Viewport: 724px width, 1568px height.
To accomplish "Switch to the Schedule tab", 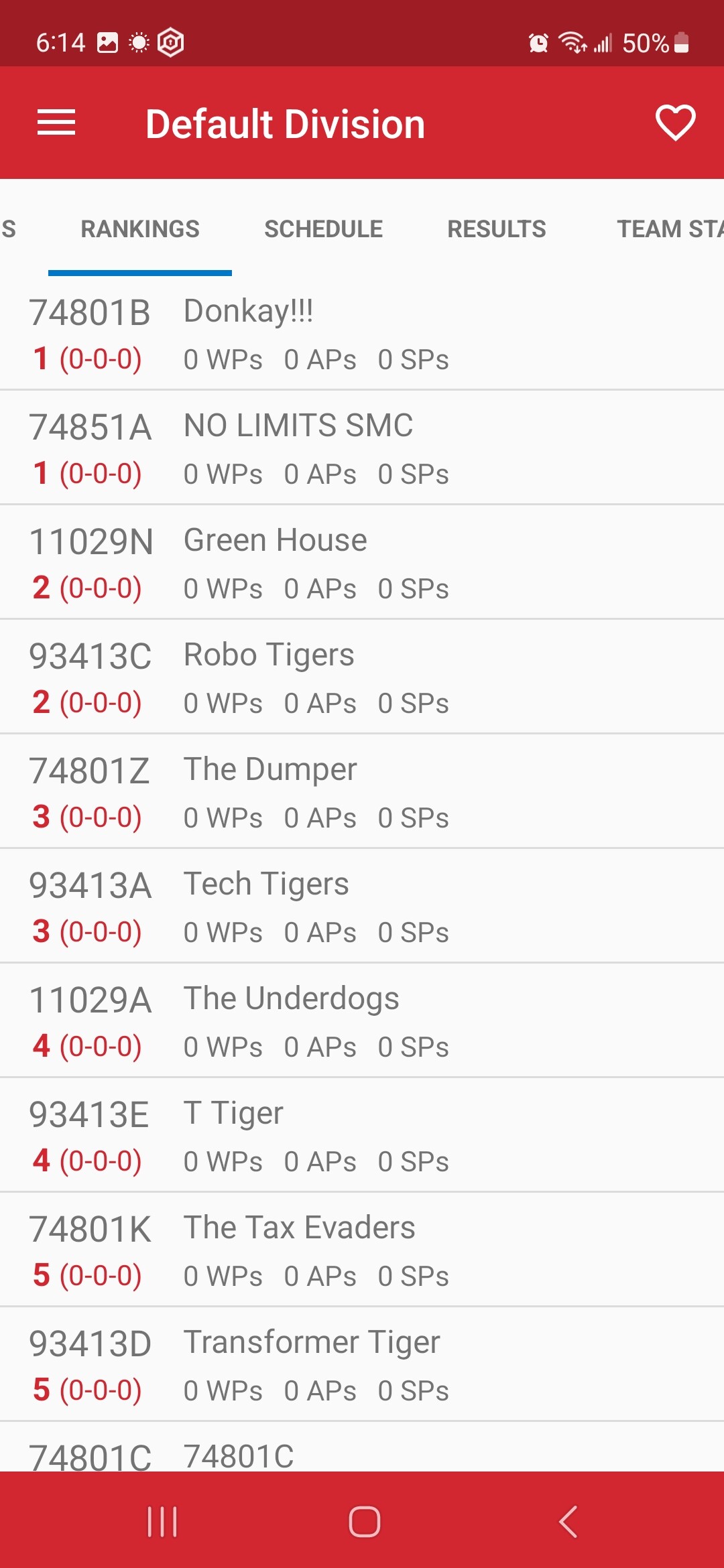I will (x=323, y=229).
